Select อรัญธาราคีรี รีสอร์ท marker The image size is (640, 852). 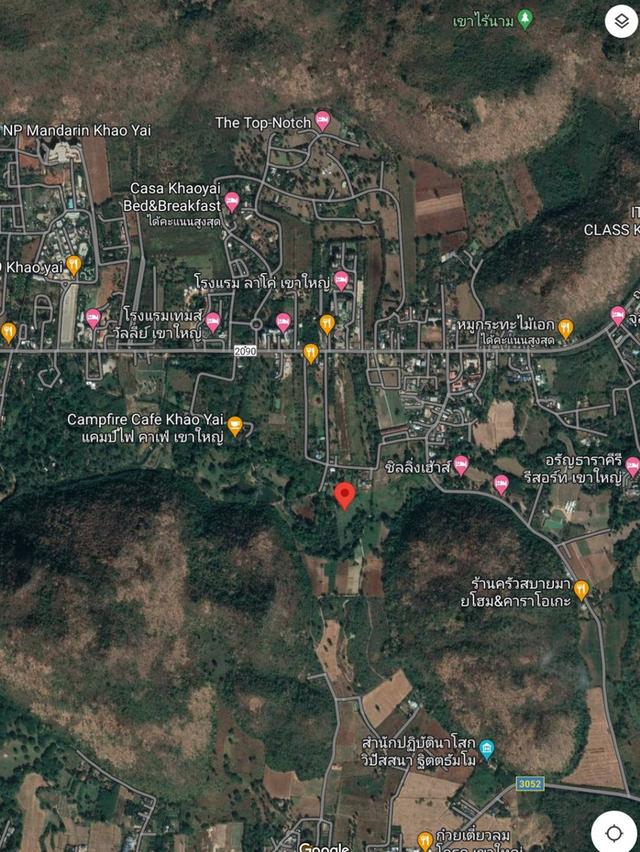point(632,465)
